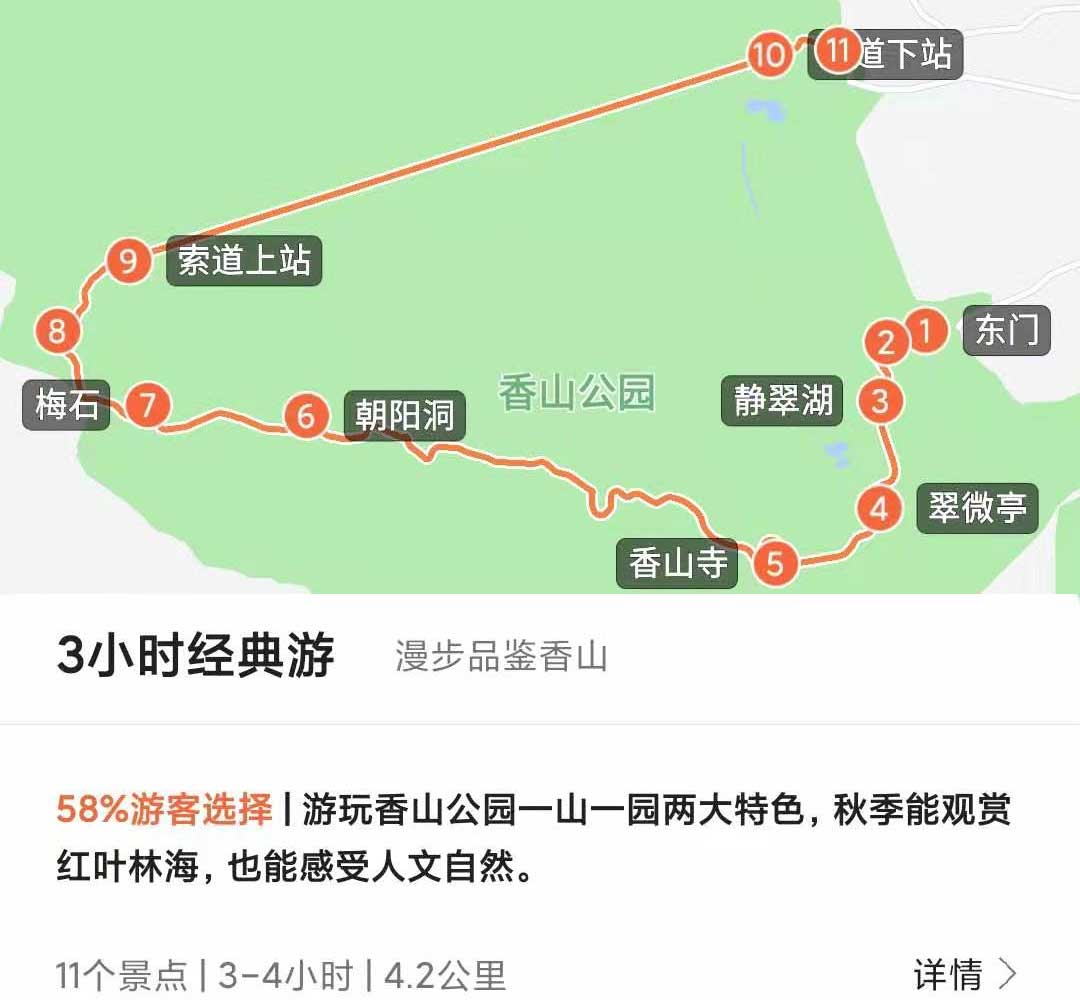1080x1000 pixels.
Task: Tap waypoint 11 索道下站 marker
Action: pyautogui.click(x=838, y=50)
